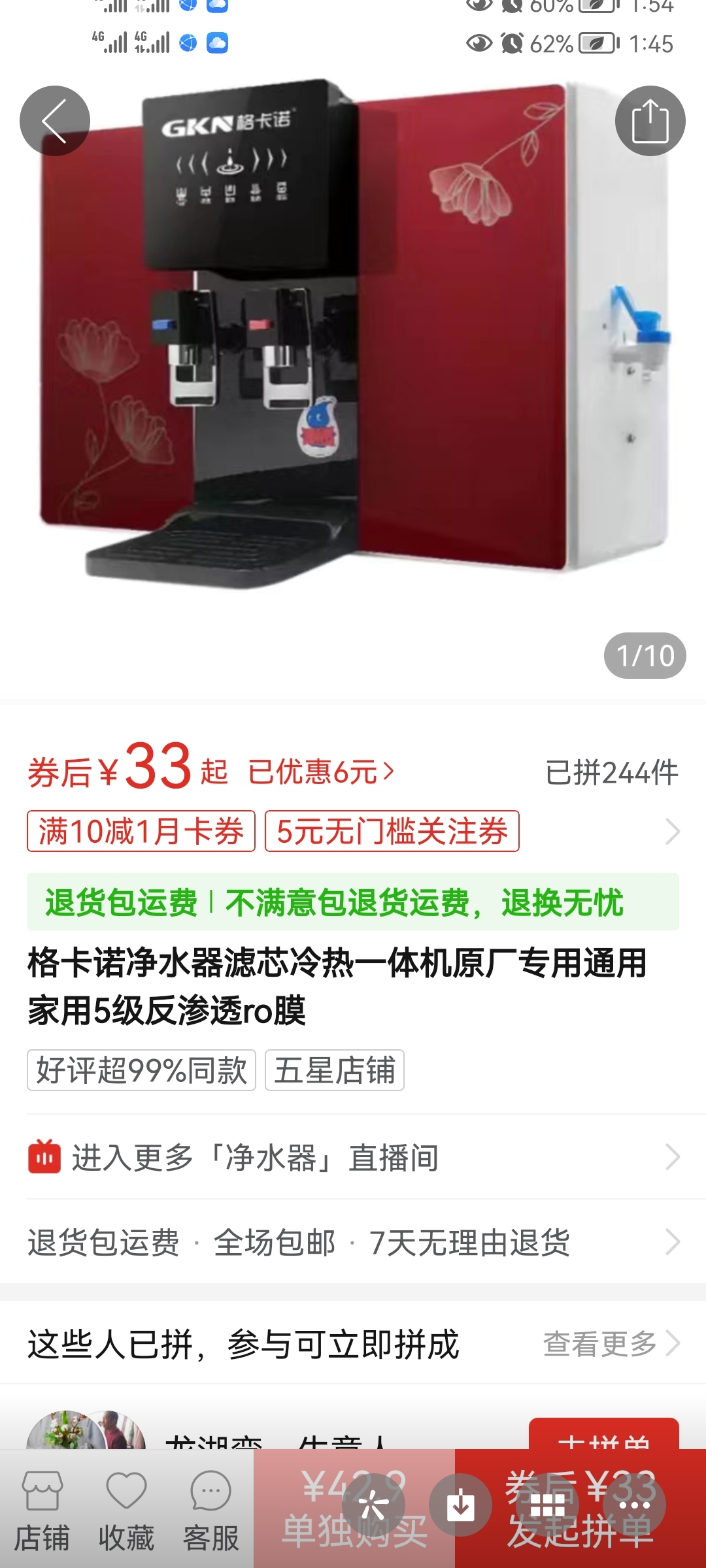Screen dimensions: 706x1568
Task: Share this water purifier product
Action: [x=650, y=121]
